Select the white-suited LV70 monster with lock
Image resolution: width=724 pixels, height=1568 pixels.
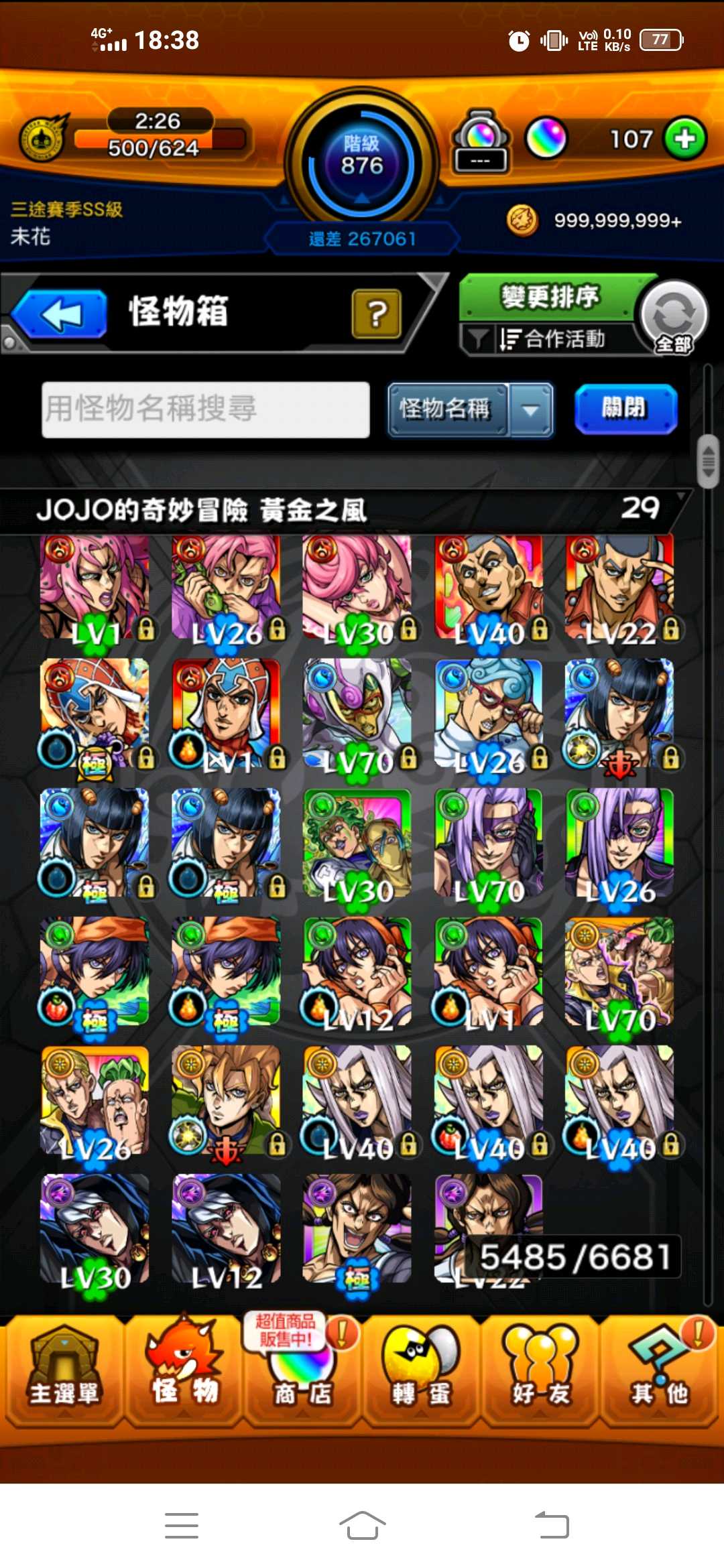click(357, 714)
